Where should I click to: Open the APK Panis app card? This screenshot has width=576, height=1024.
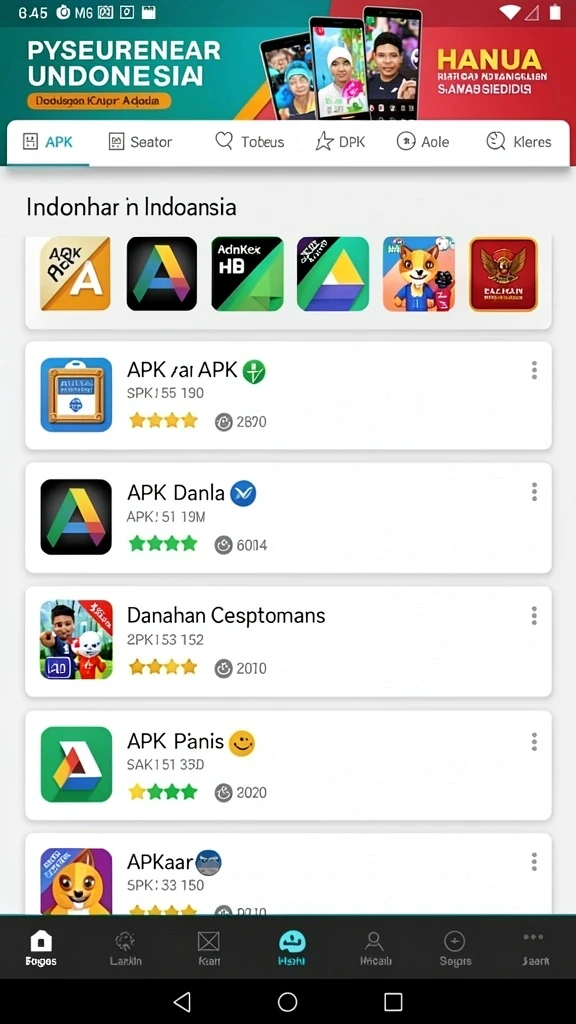(288, 765)
